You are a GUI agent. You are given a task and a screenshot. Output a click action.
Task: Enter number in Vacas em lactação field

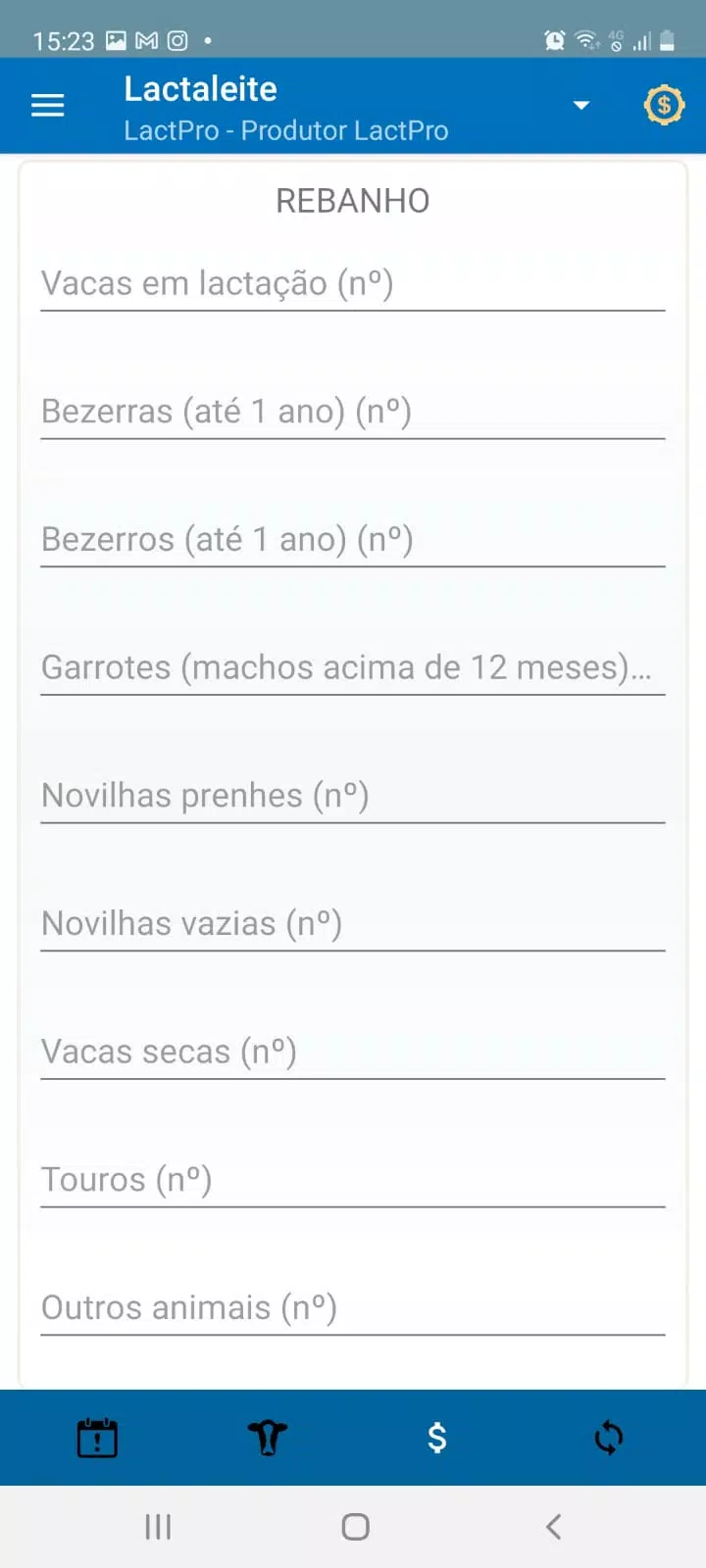click(x=353, y=283)
